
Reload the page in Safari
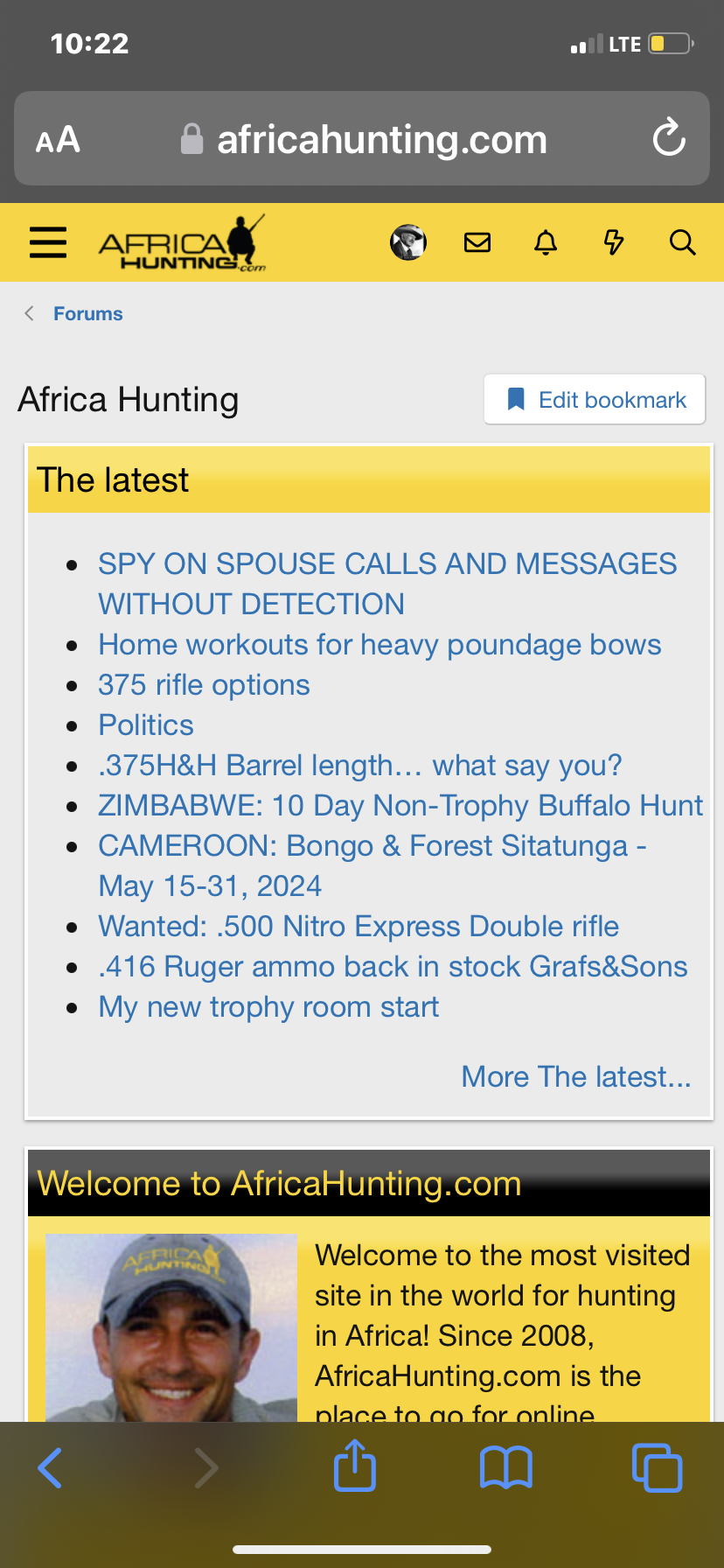point(669,139)
